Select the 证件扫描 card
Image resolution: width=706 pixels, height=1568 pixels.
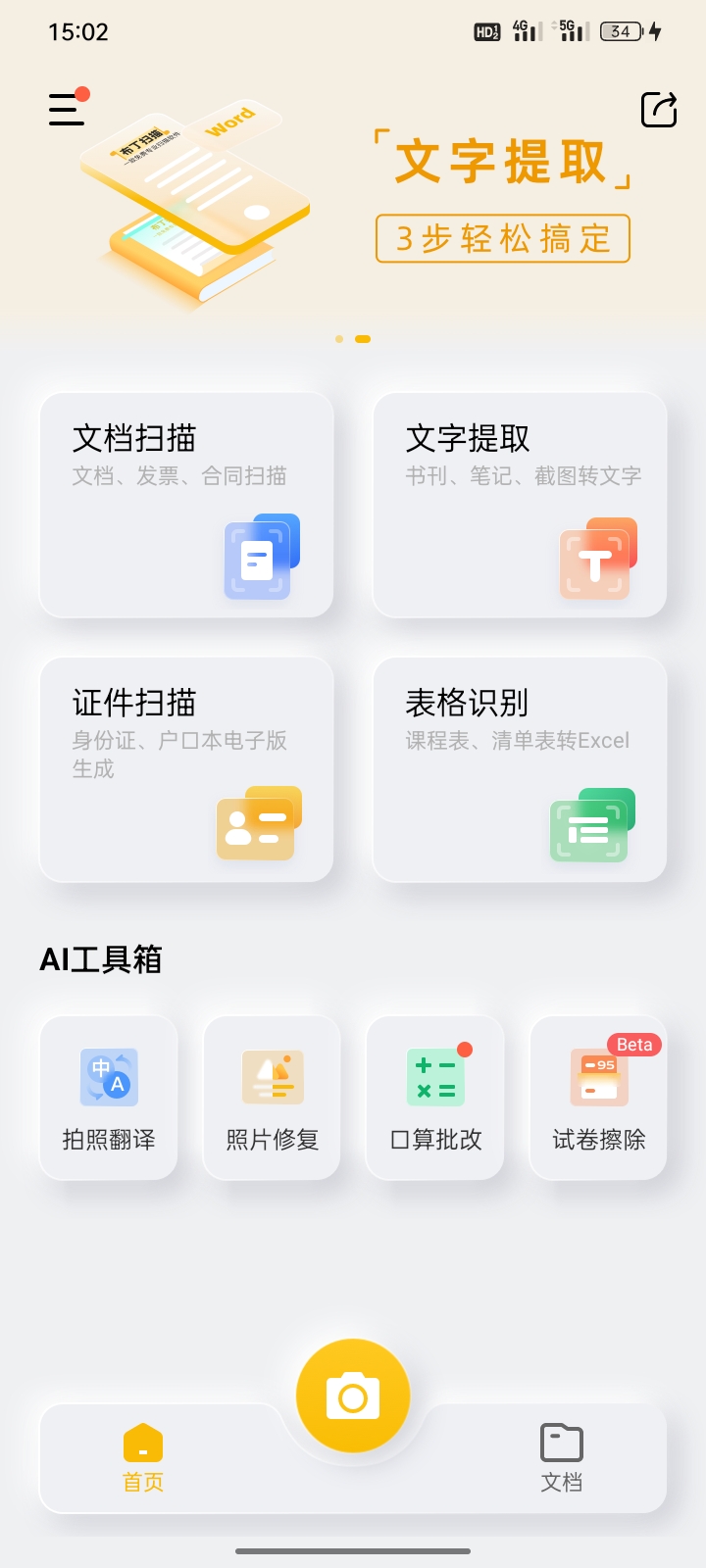click(186, 769)
